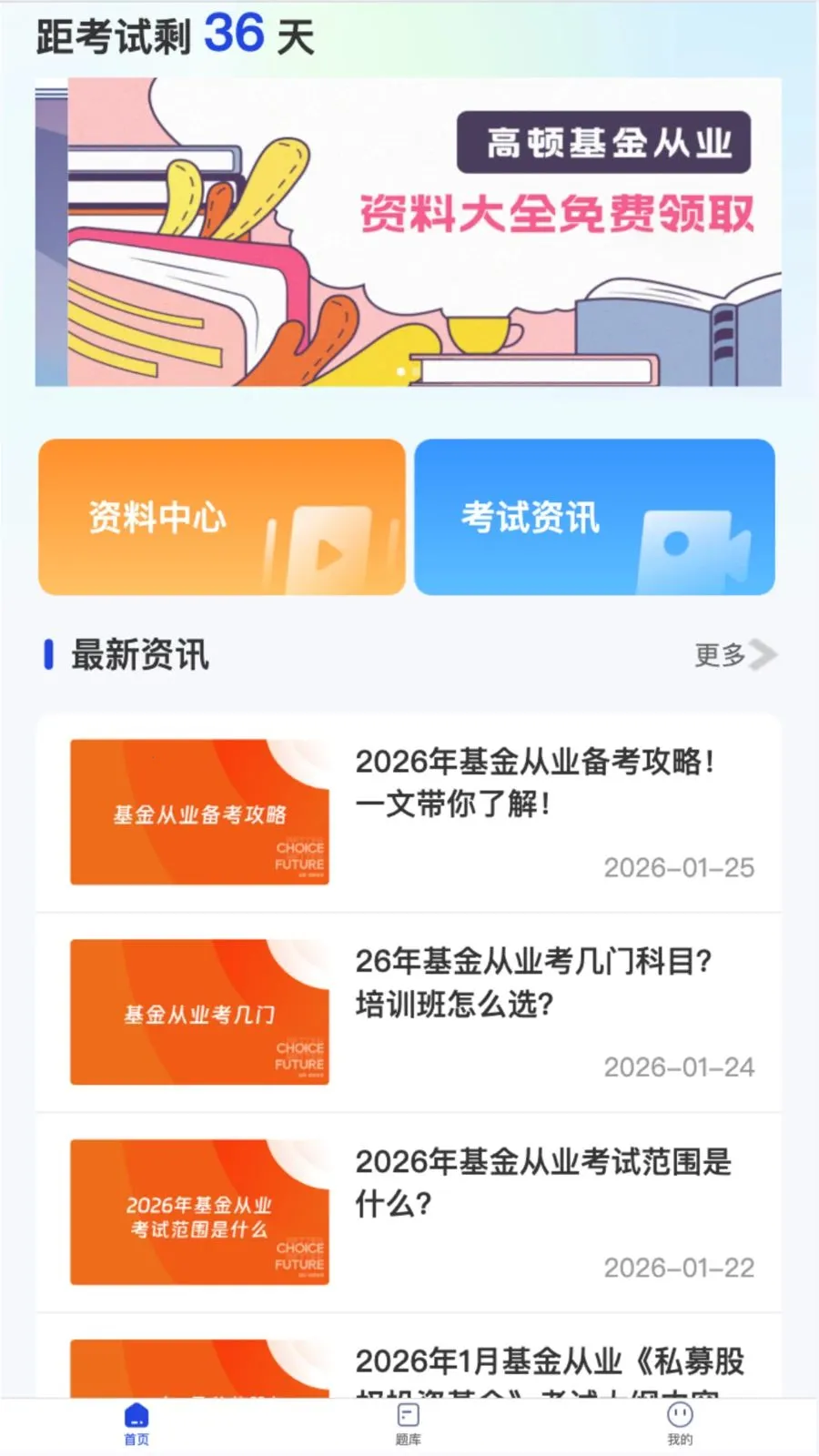Click the 基金从业备考攻略 article thumbnail
Screen dimensions: 819x1456
click(199, 813)
